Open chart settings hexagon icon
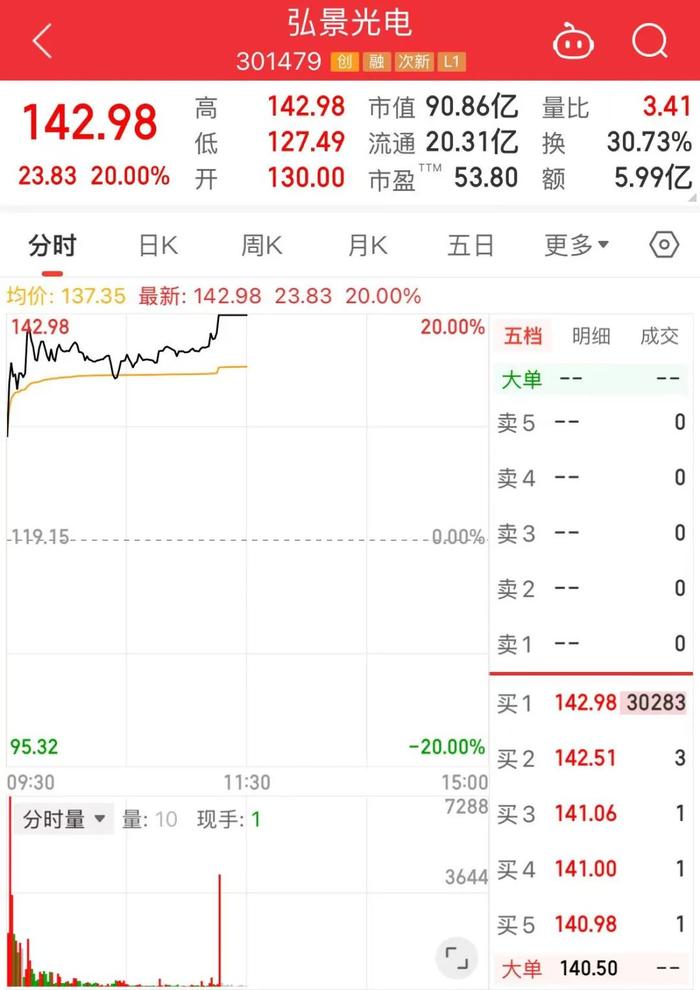The width and height of the screenshot is (700, 990). (x=664, y=245)
